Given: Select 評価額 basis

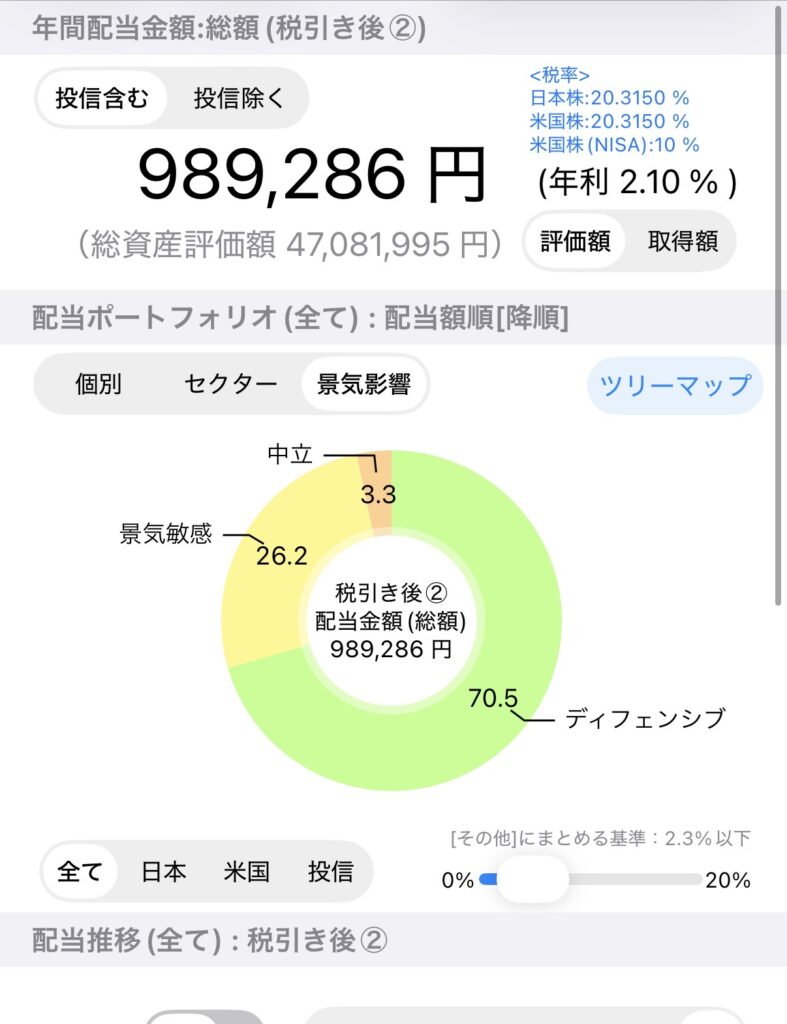Looking at the screenshot, I should 575,242.
